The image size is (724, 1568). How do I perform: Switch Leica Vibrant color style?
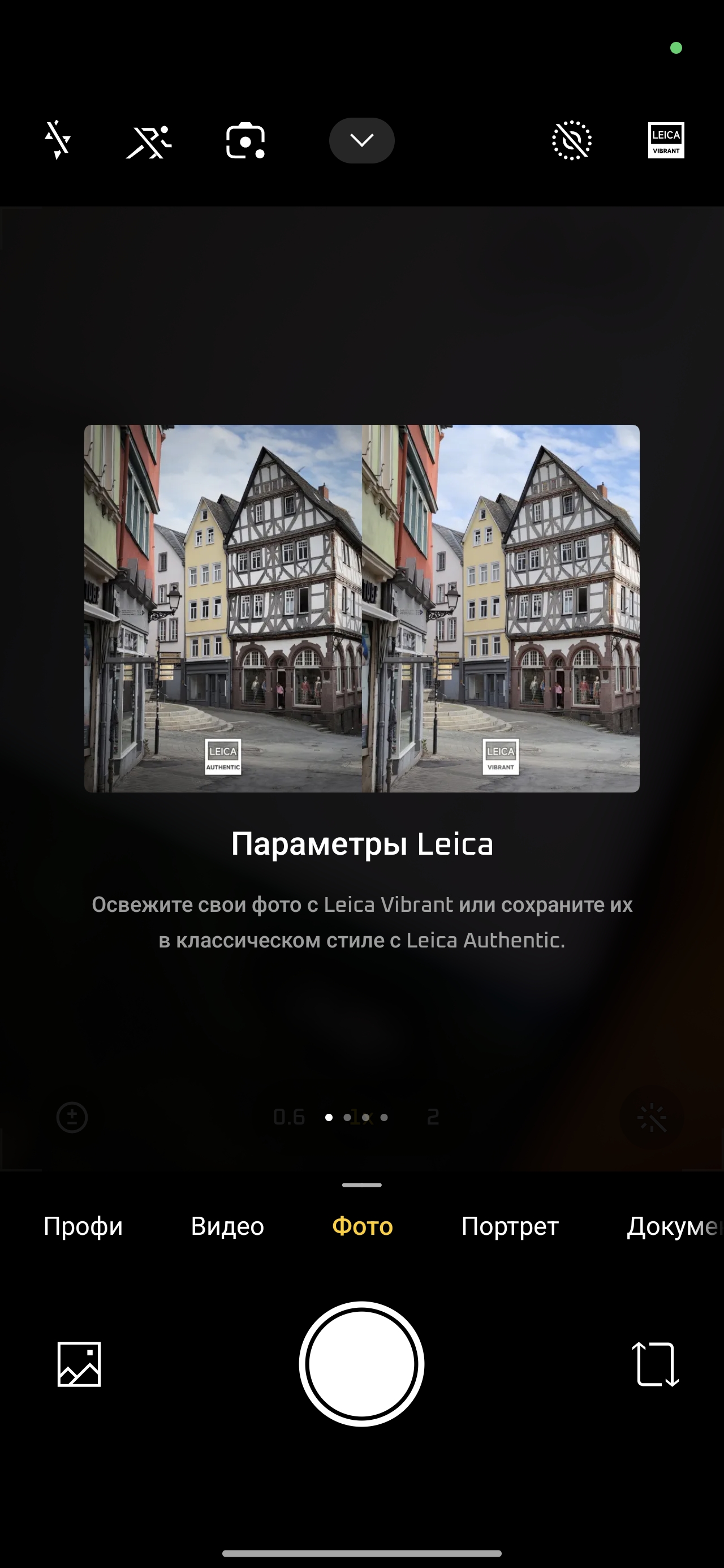pyautogui.click(x=666, y=141)
